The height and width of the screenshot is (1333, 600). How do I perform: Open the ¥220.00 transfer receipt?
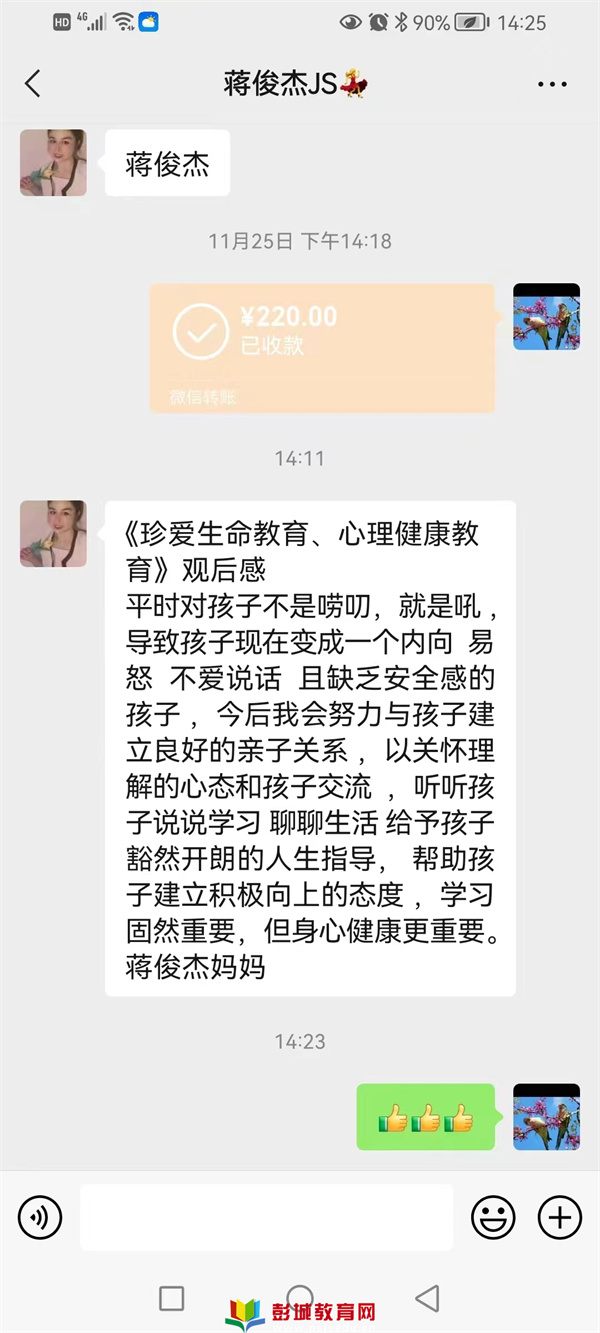tap(322, 347)
